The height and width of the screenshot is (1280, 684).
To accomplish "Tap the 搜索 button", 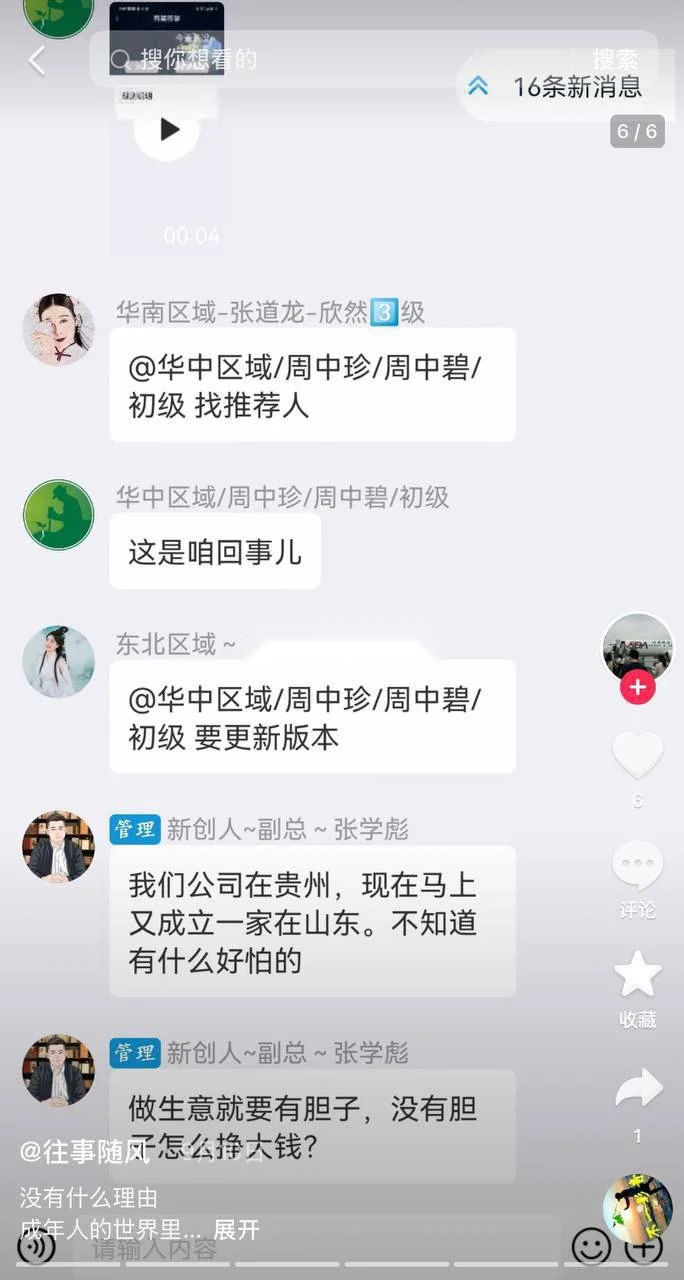I will 615,60.
